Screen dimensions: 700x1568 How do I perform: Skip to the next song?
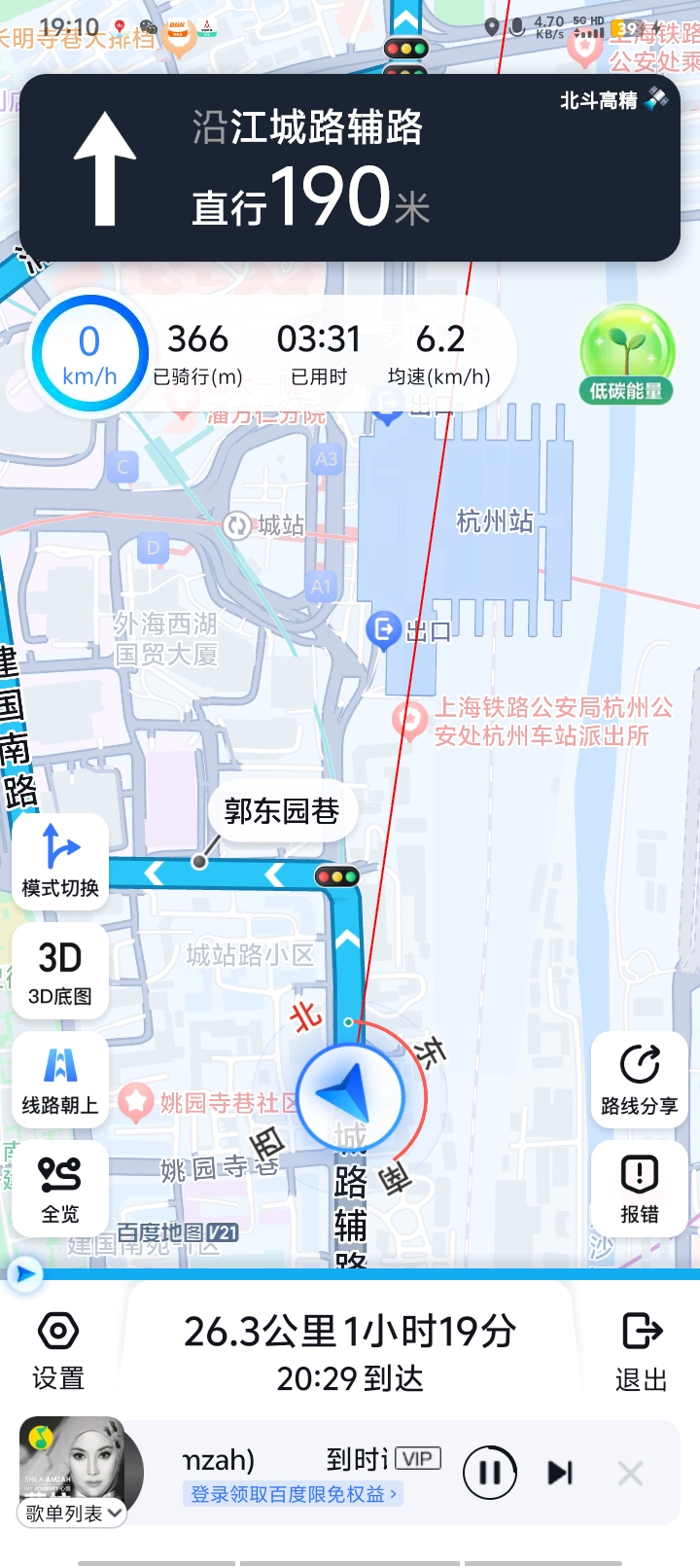(560, 1473)
